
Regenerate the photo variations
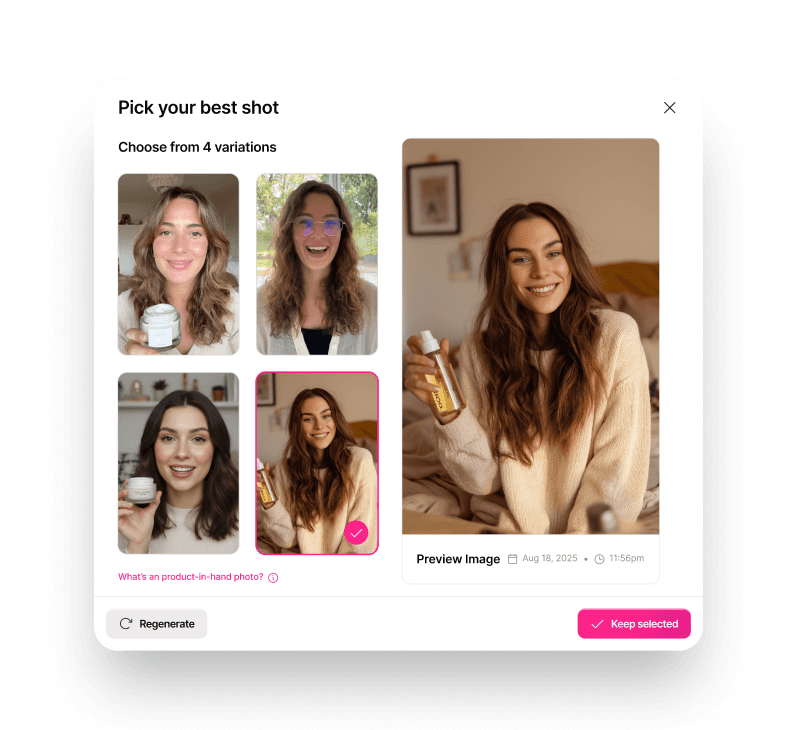tap(157, 624)
